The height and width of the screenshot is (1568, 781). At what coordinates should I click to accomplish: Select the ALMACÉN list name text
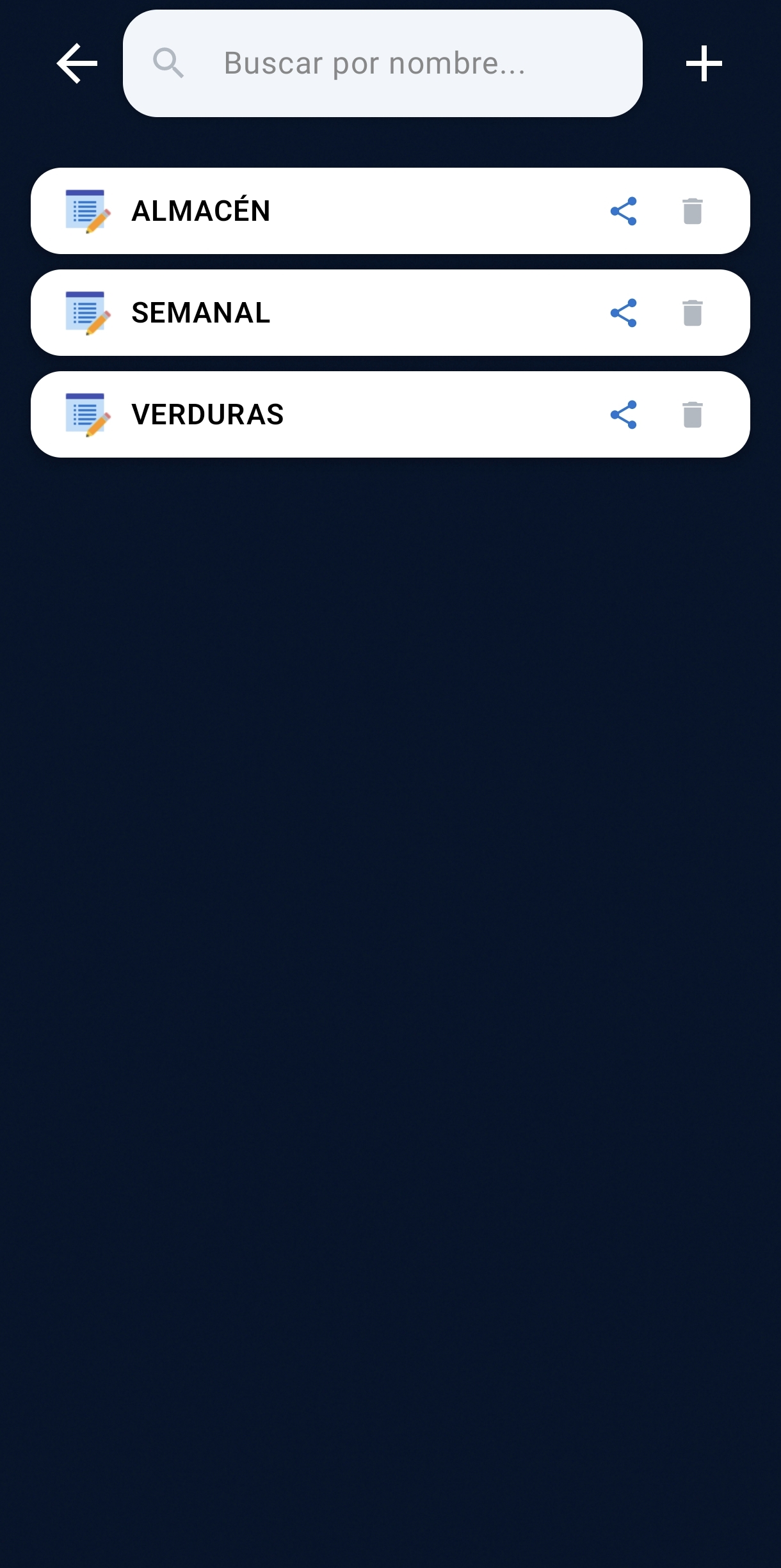click(200, 211)
